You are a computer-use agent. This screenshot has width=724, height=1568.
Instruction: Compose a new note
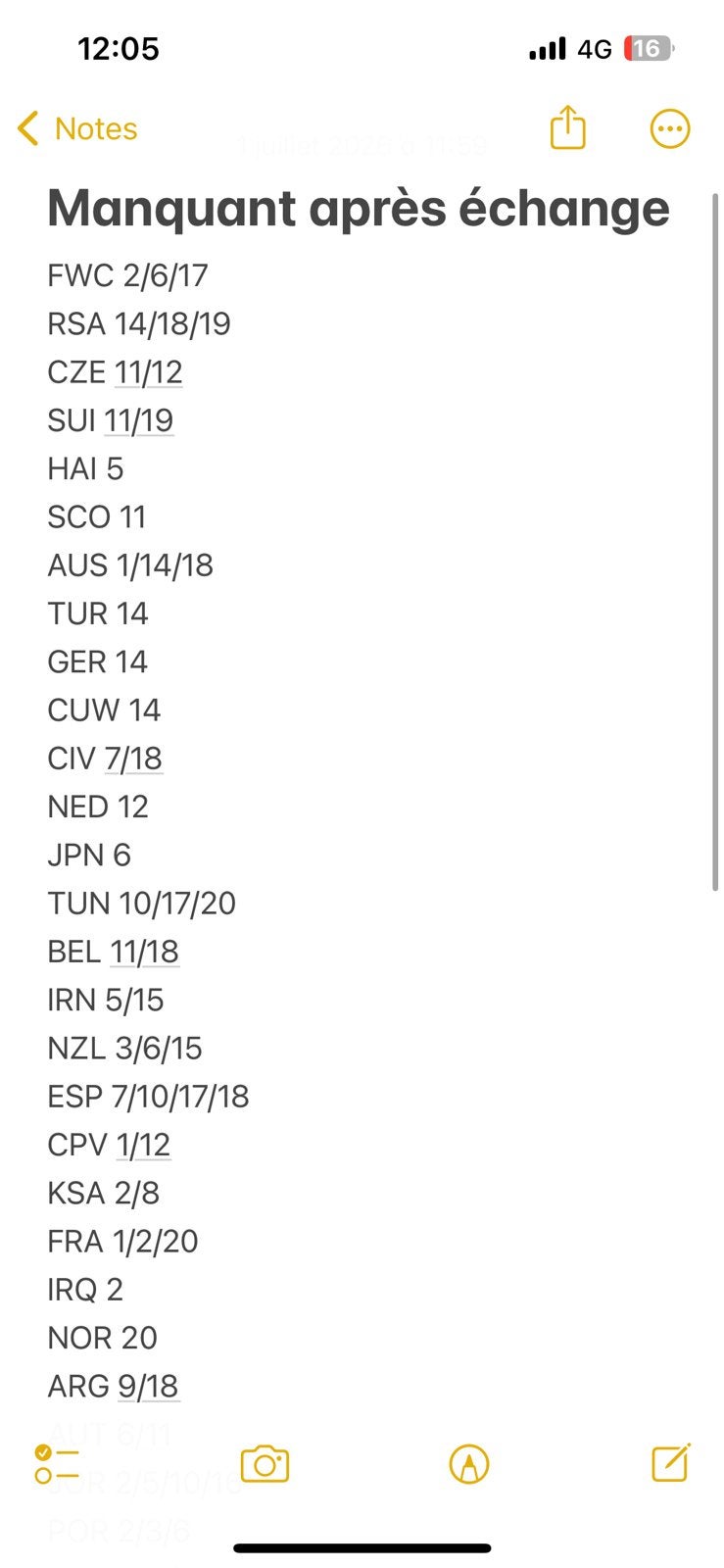(x=672, y=1462)
